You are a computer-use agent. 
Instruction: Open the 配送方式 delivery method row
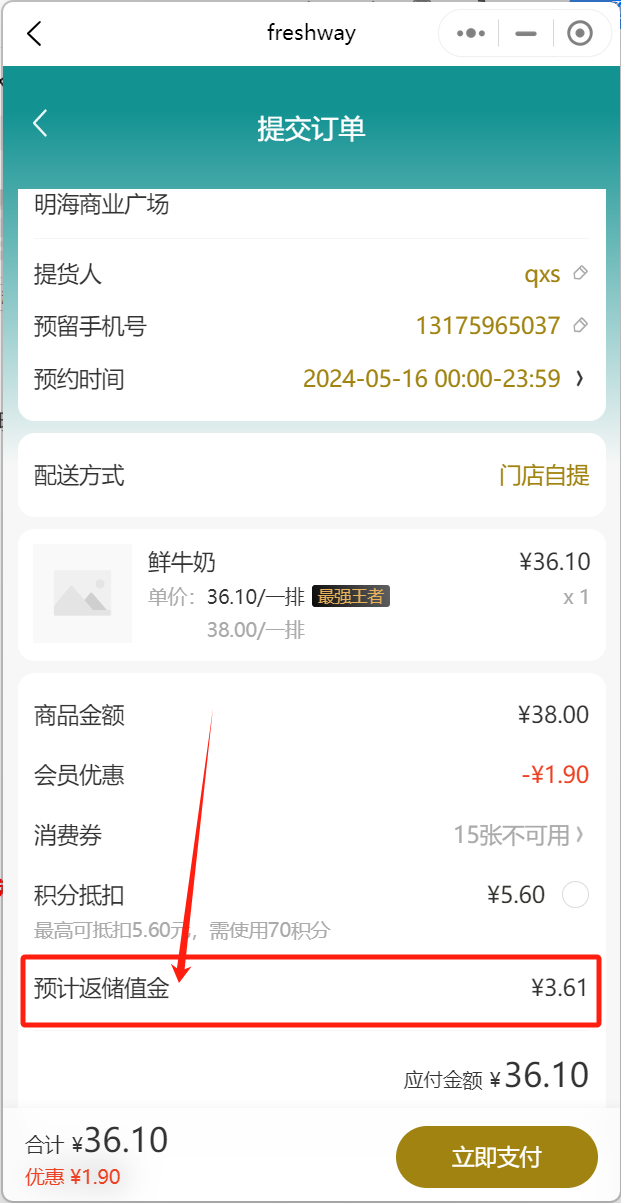(x=311, y=475)
